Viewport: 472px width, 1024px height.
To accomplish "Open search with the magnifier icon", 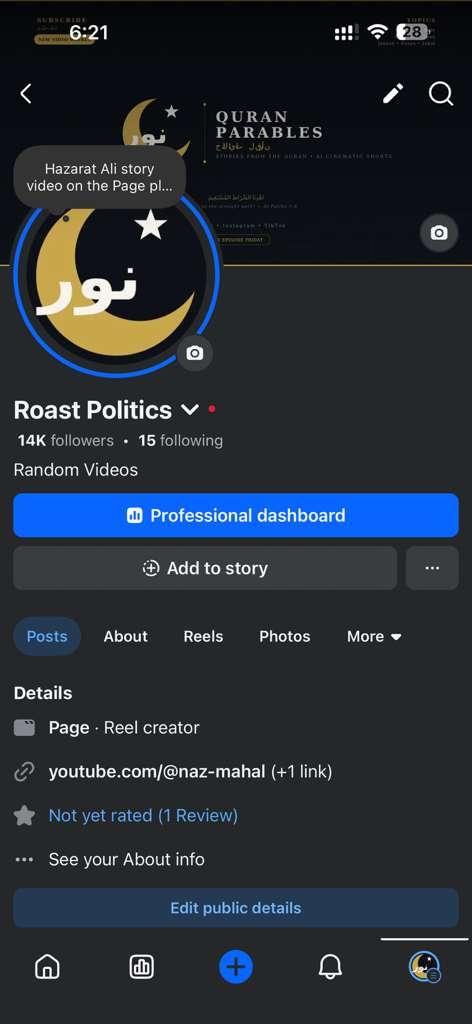I will [x=441, y=94].
